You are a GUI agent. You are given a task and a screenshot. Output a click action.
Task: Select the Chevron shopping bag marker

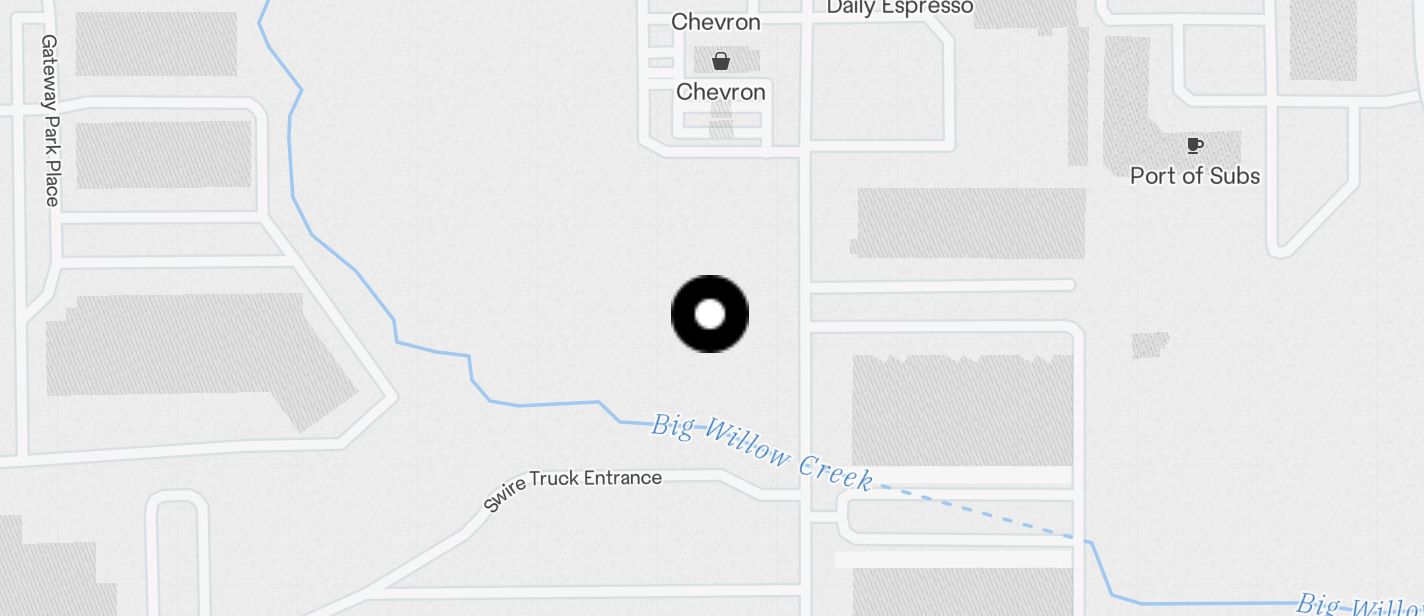click(x=720, y=62)
